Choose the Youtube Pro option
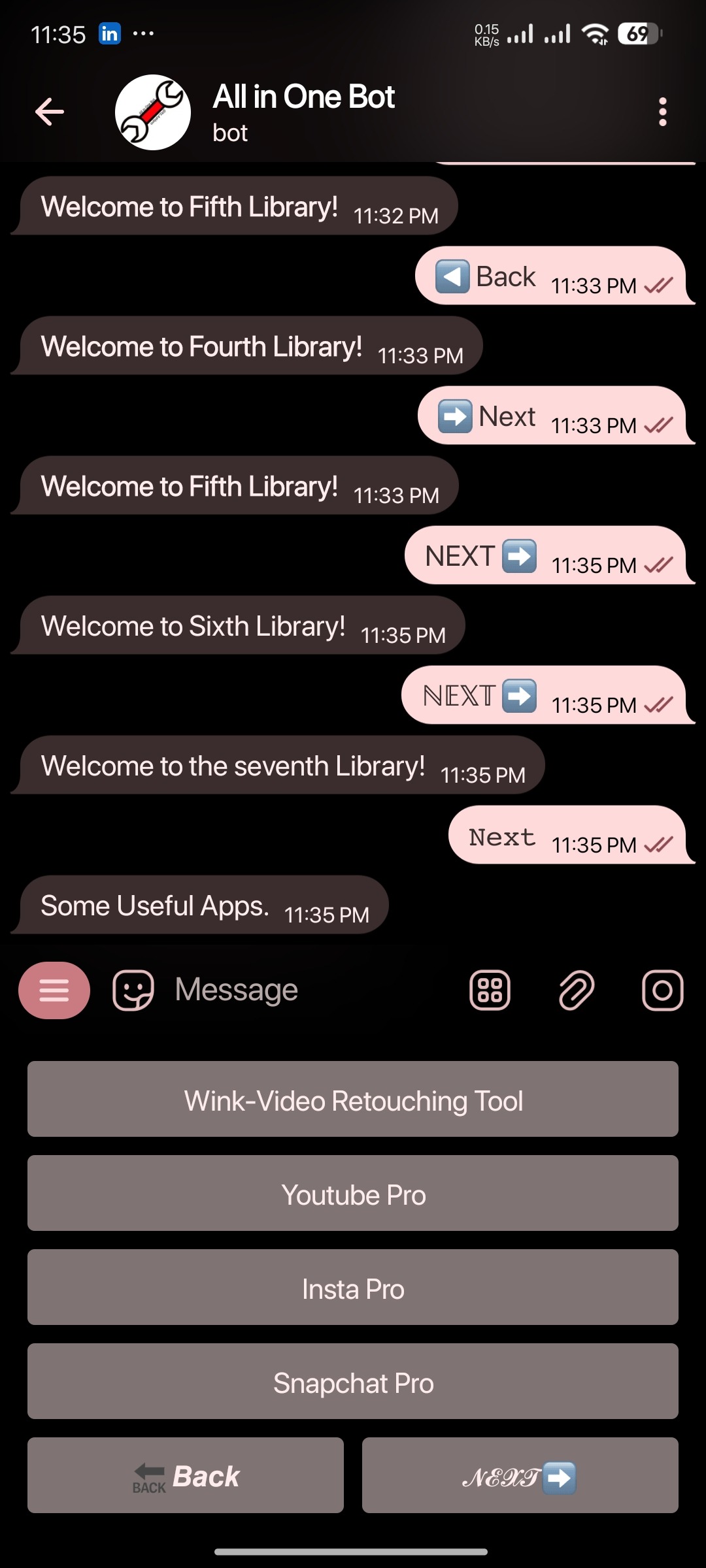The image size is (706, 1568). click(x=353, y=1194)
